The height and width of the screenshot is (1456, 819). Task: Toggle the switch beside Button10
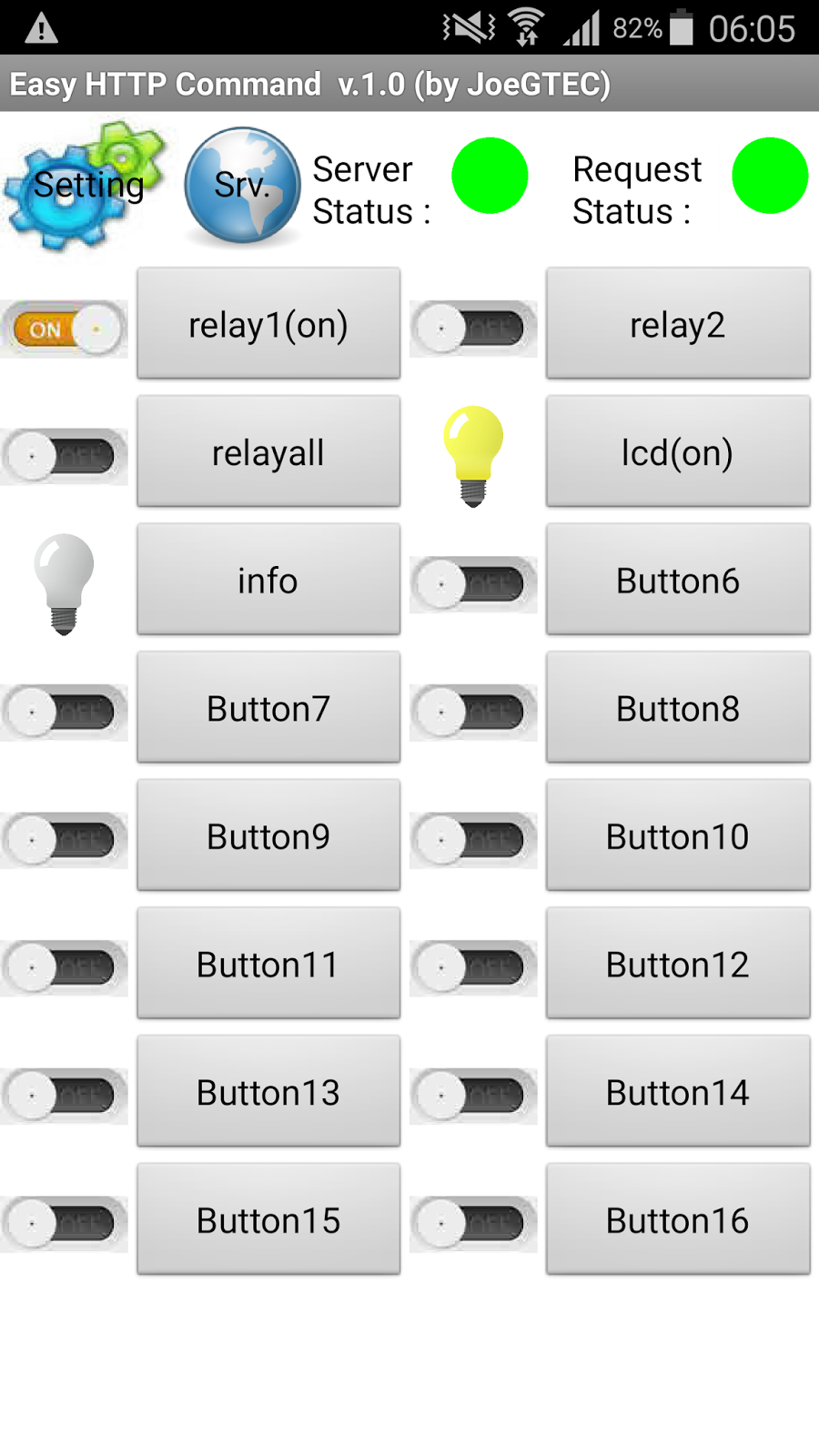(x=472, y=838)
